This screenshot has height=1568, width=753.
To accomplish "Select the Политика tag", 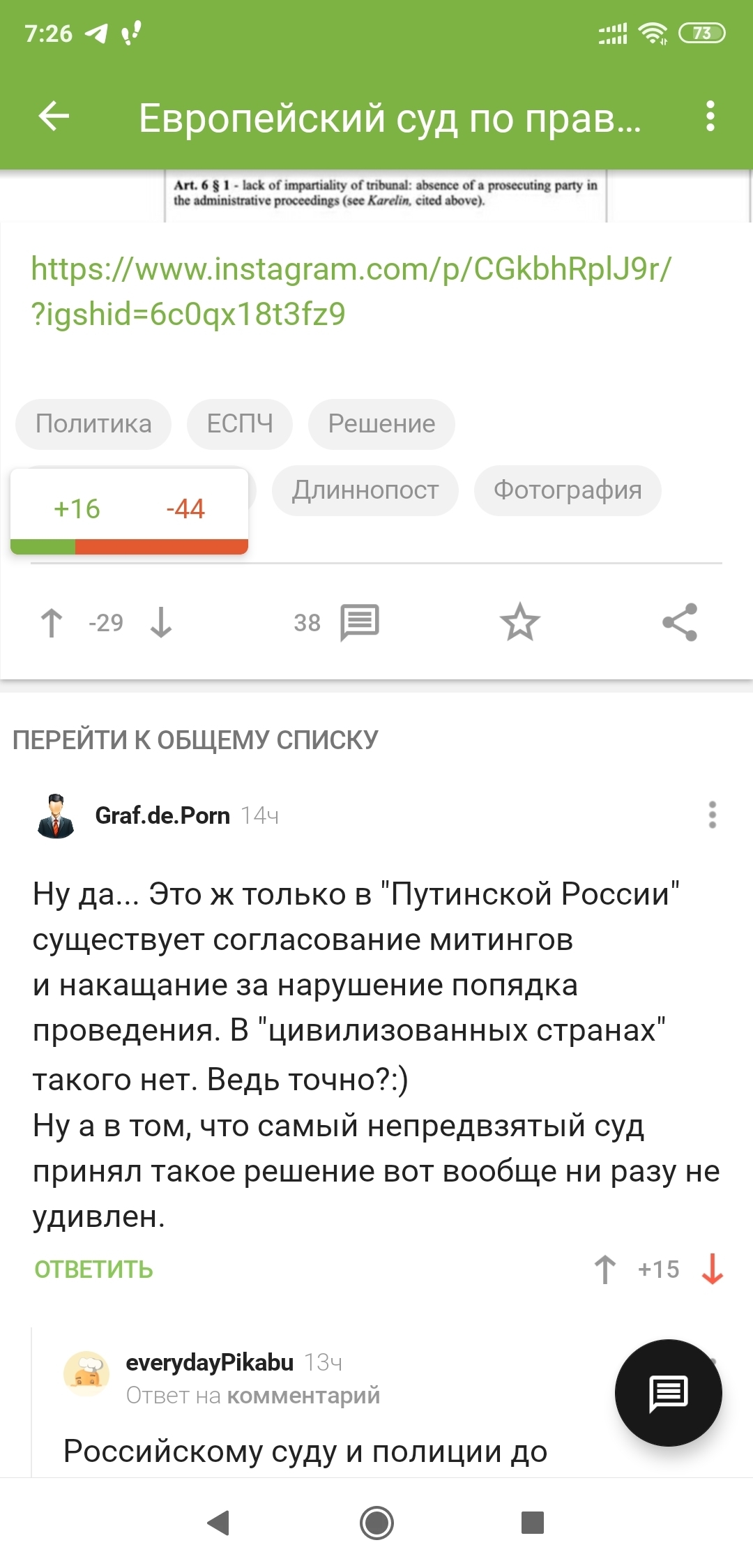I will coord(93,424).
